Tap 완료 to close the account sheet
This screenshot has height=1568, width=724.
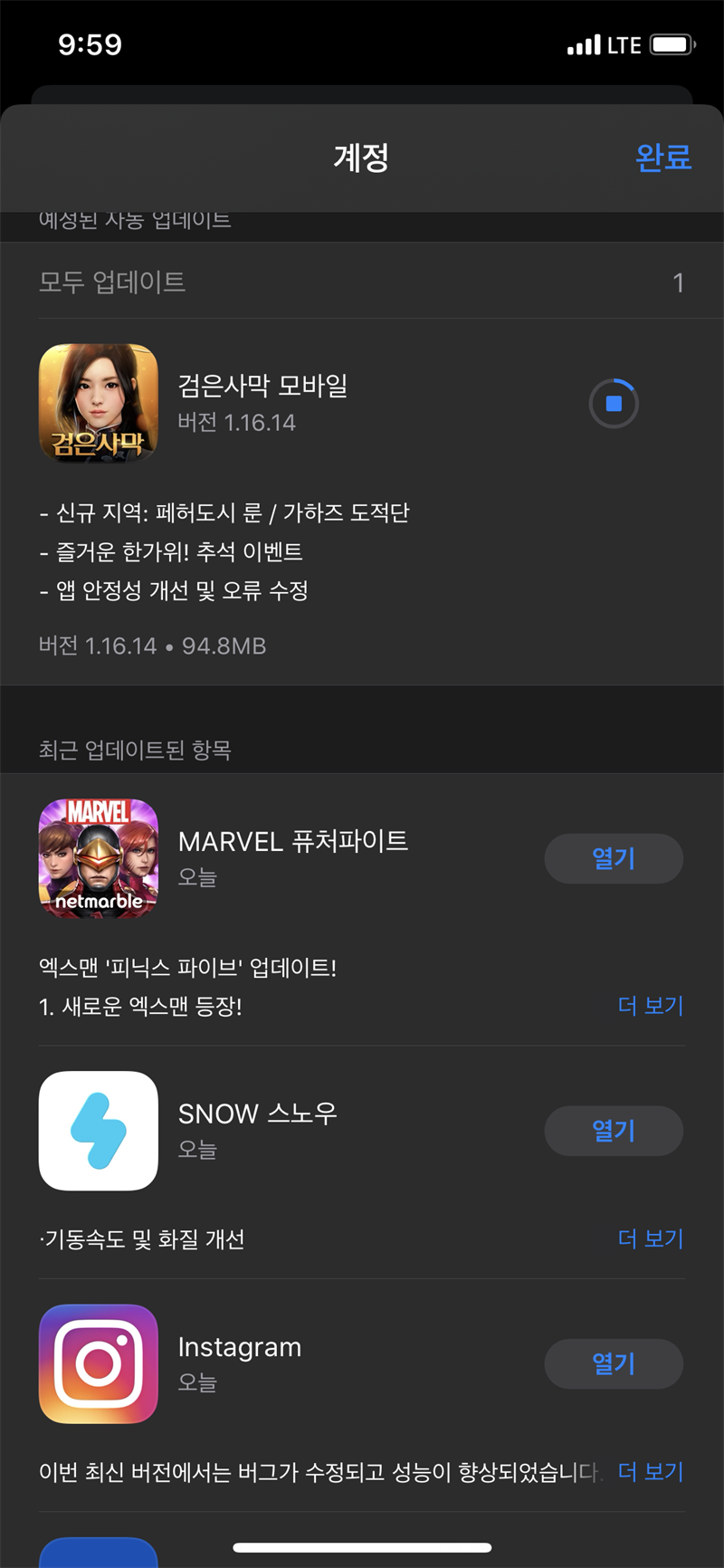[662, 158]
